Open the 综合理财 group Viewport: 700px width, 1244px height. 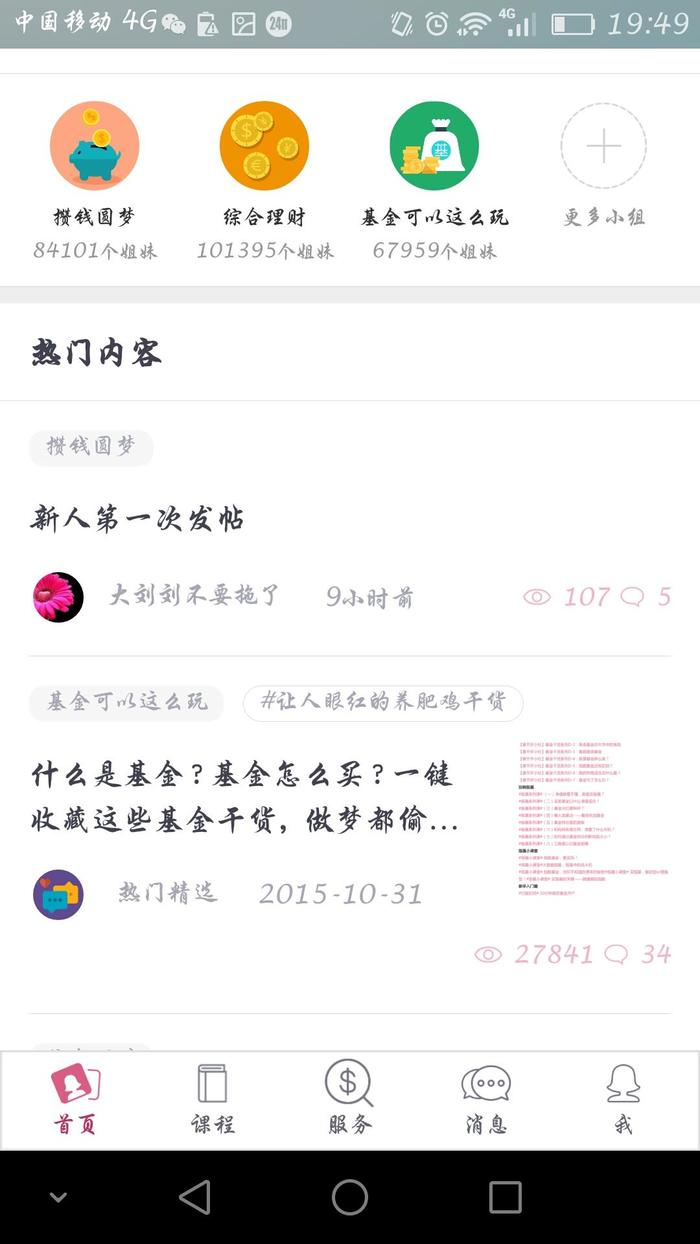pos(264,147)
